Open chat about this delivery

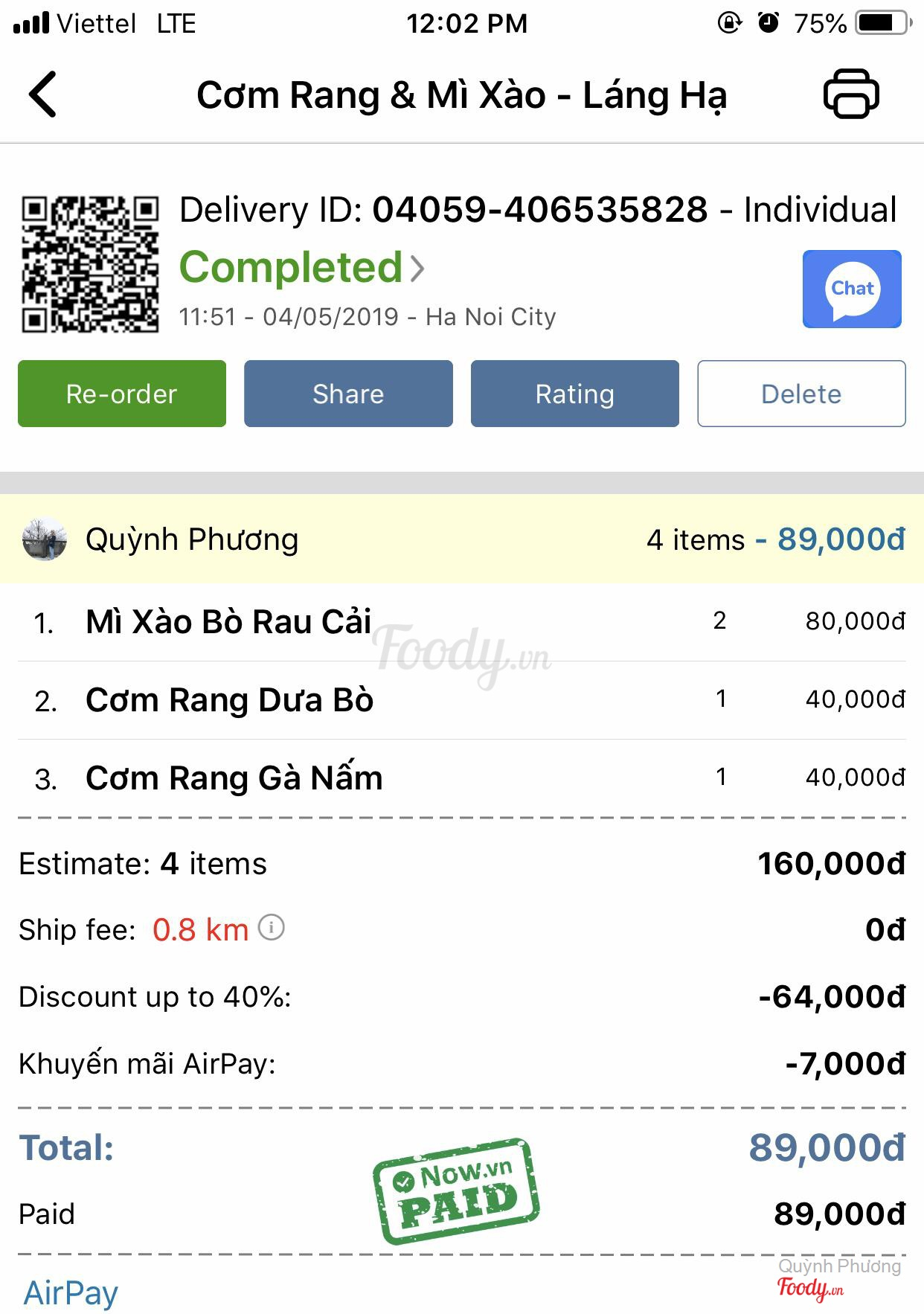point(852,289)
